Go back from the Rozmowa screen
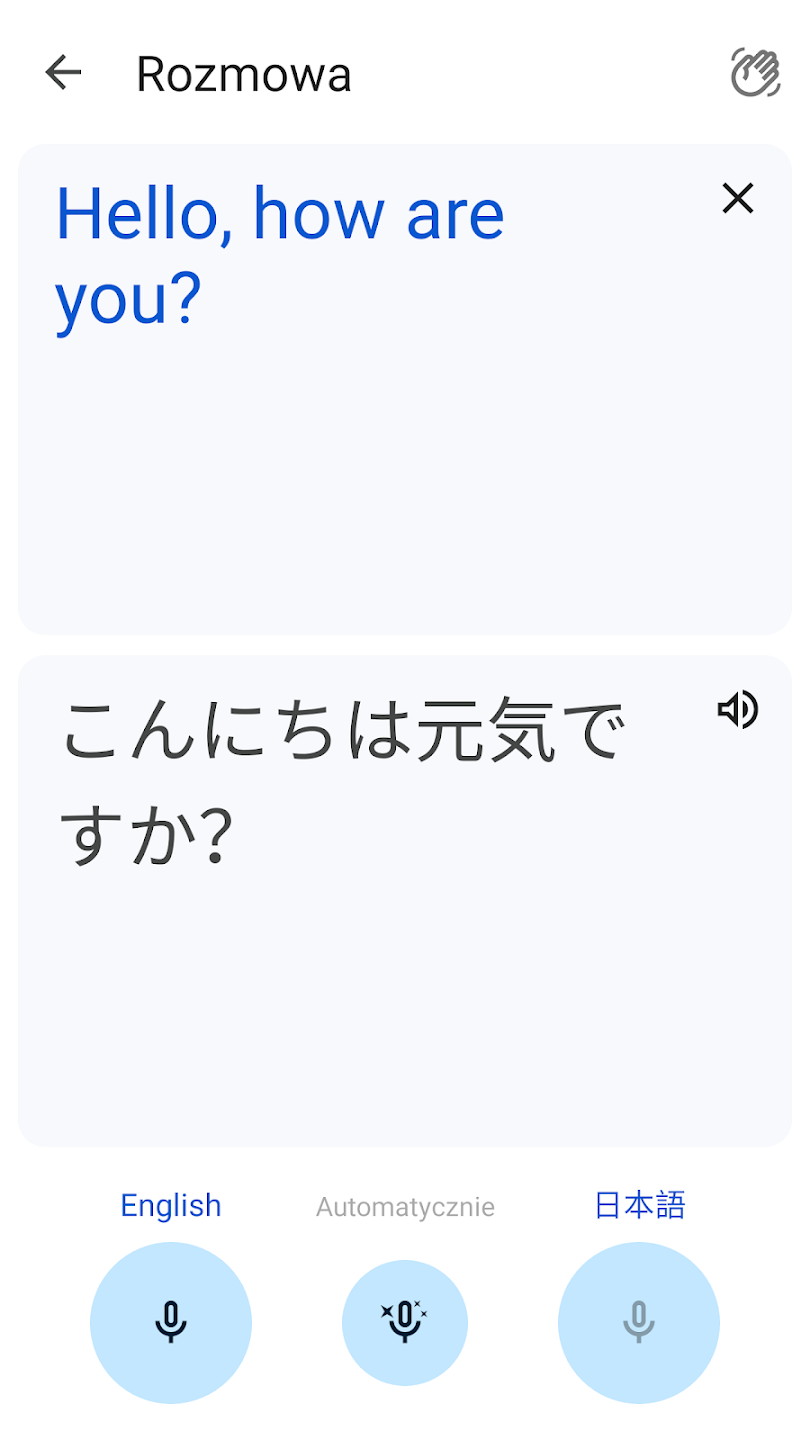This screenshot has width=810, height=1440. point(63,73)
